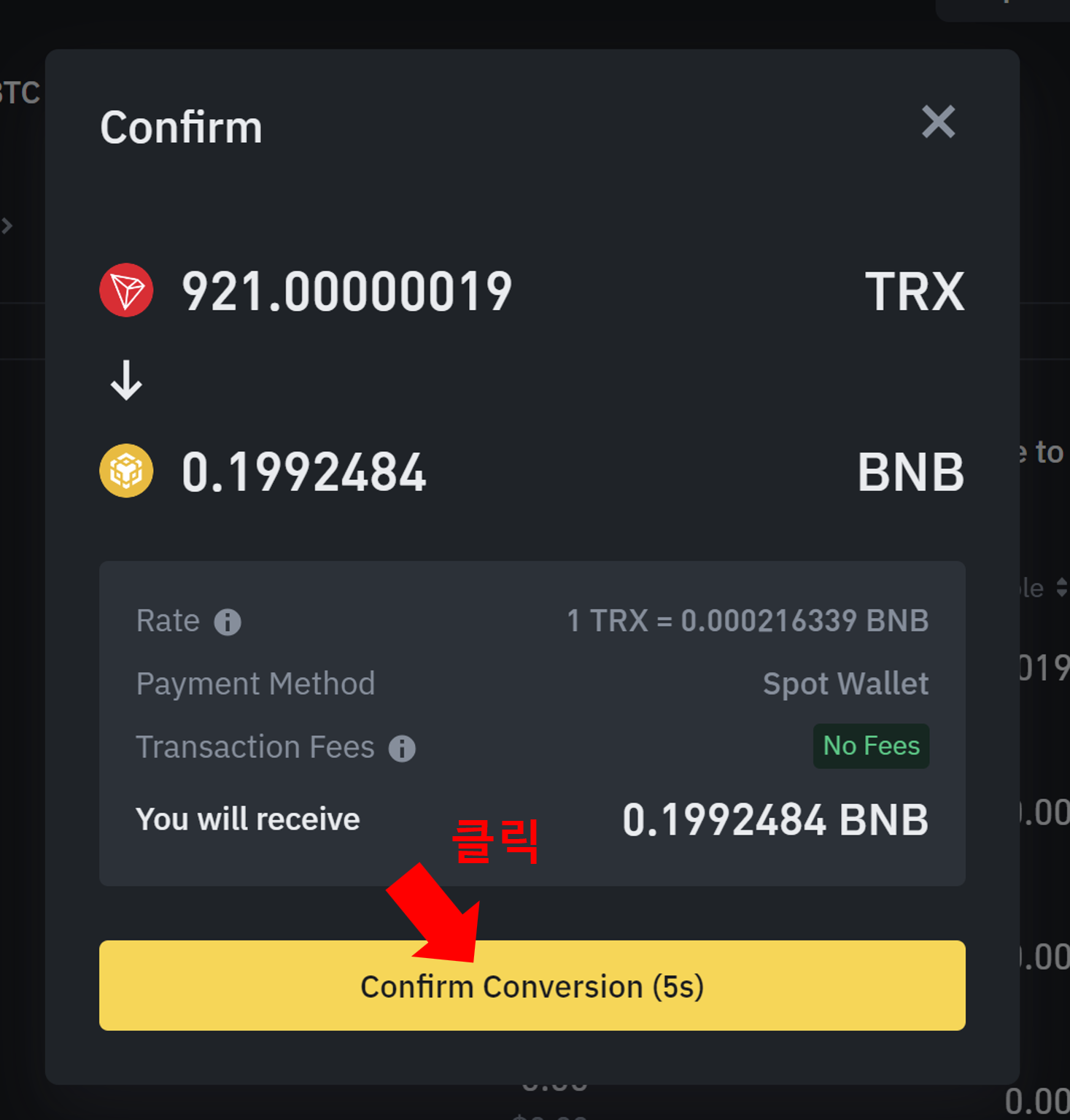Click the Tron triangle symbol inside the red circle
This screenshot has width=1070, height=1120.
pyautogui.click(x=126, y=290)
